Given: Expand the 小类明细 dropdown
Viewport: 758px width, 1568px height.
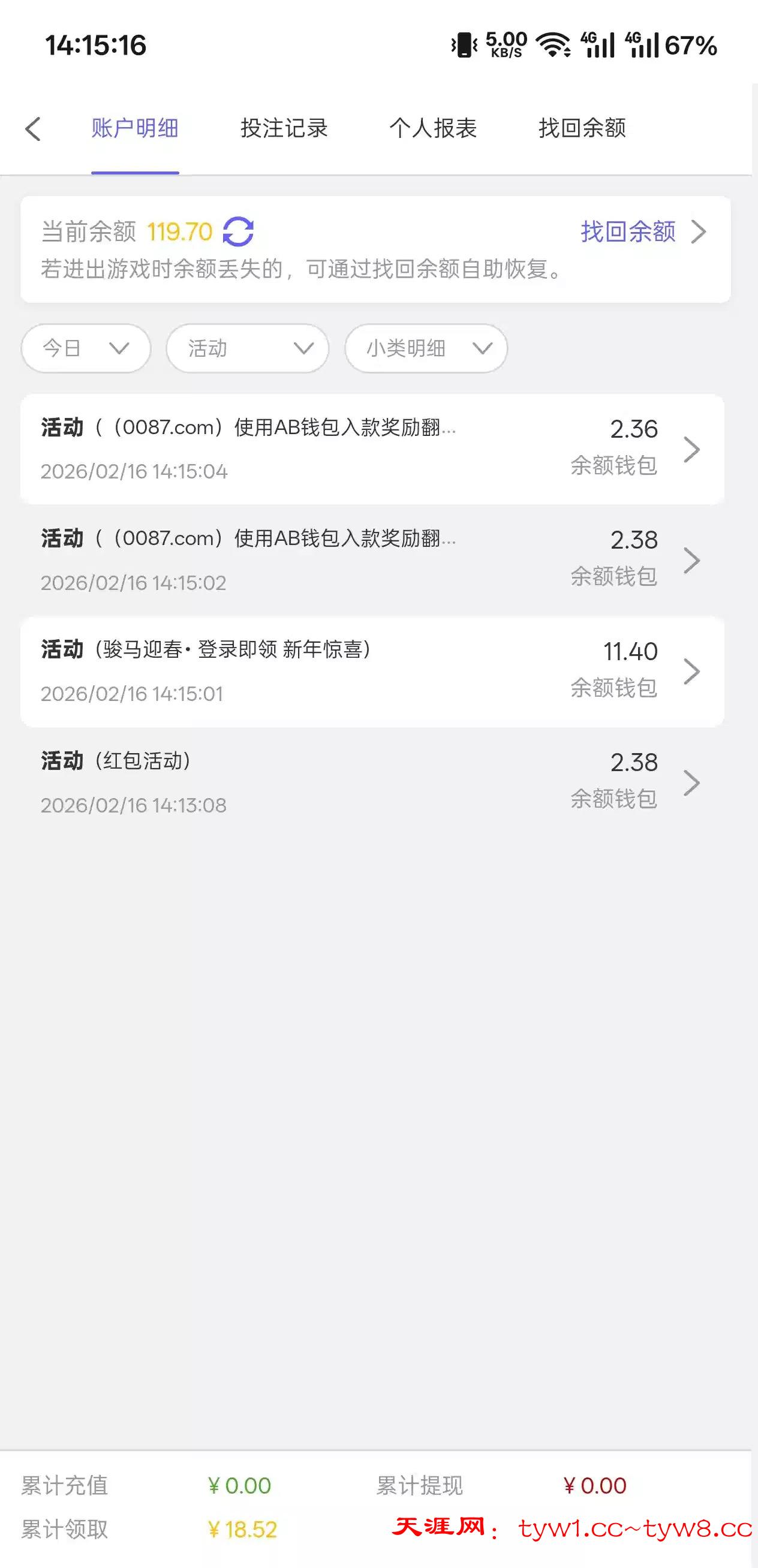Looking at the screenshot, I should point(426,348).
